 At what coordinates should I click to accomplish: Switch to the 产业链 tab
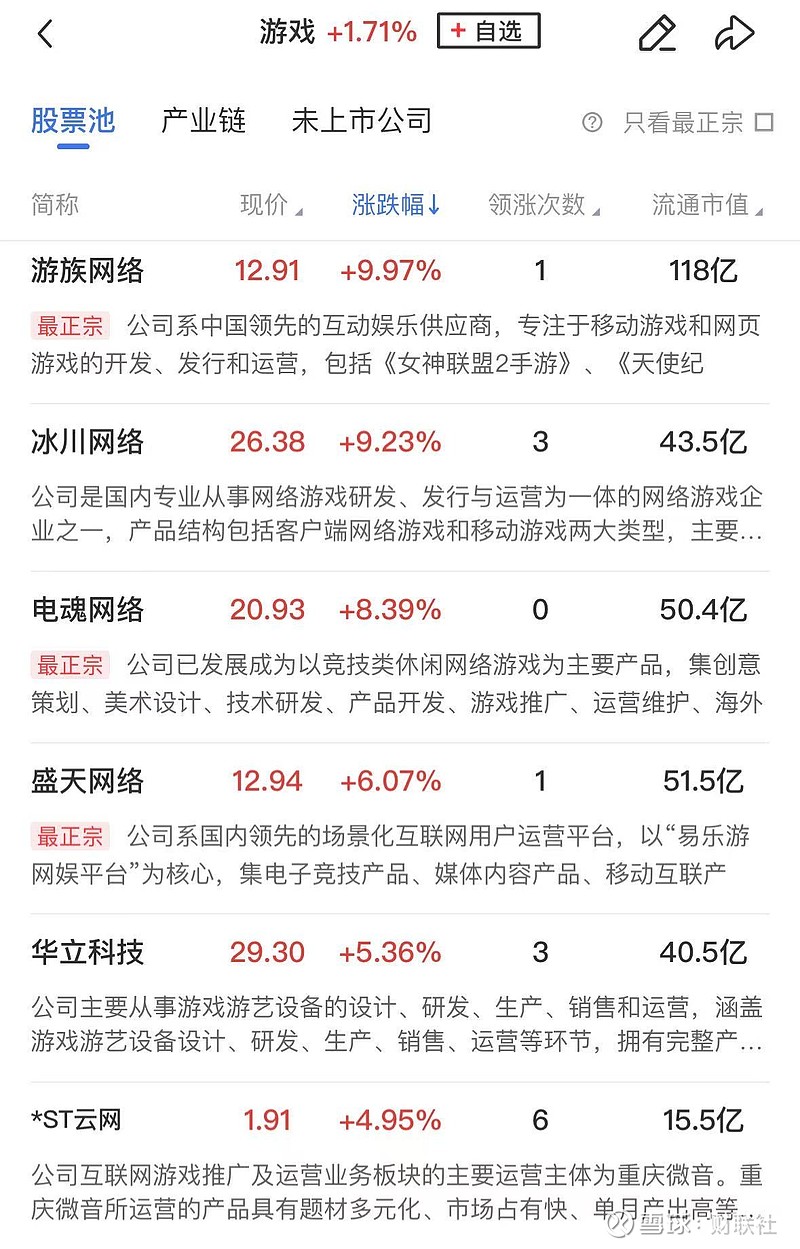pyautogui.click(x=203, y=120)
